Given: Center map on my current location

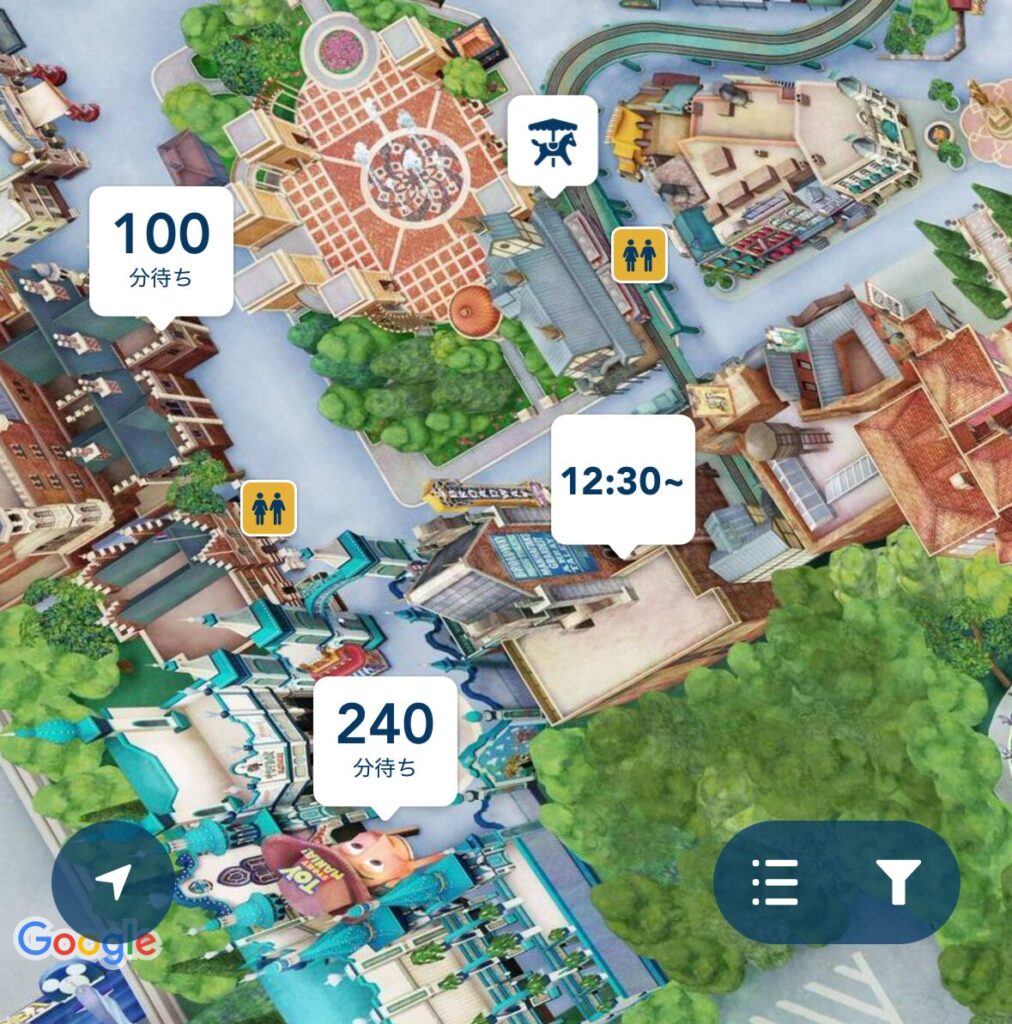Looking at the screenshot, I should coord(113,881).
